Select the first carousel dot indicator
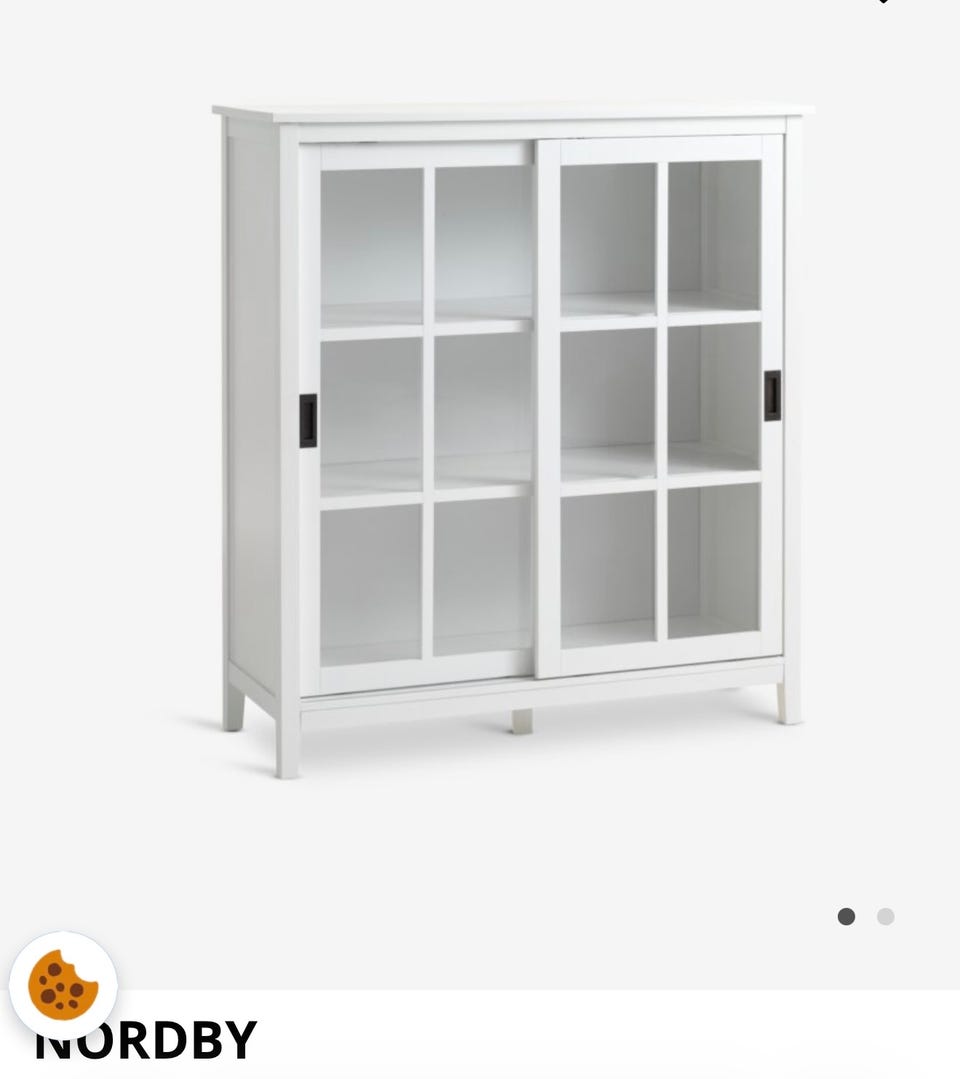The image size is (960, 1079). tap(848, 916)
